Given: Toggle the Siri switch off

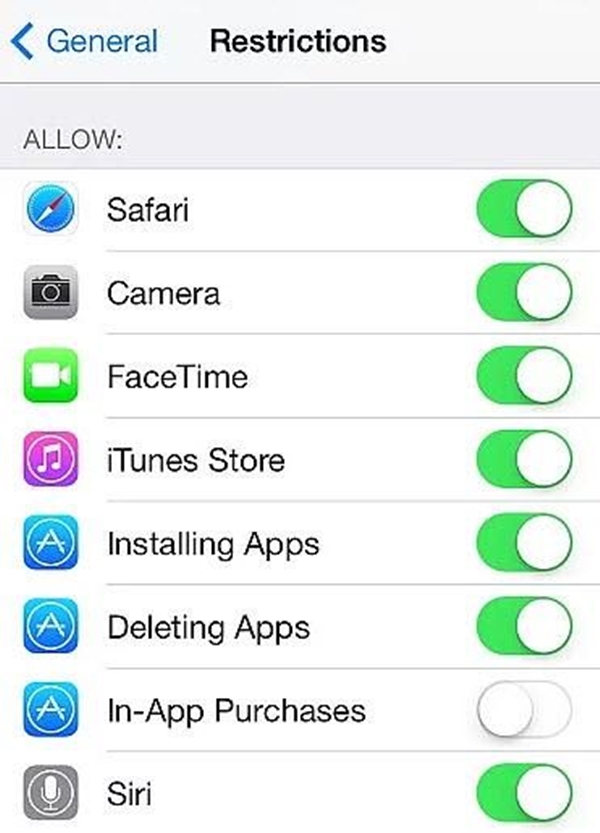Looking at the screenshot, I should click(524, 794).
